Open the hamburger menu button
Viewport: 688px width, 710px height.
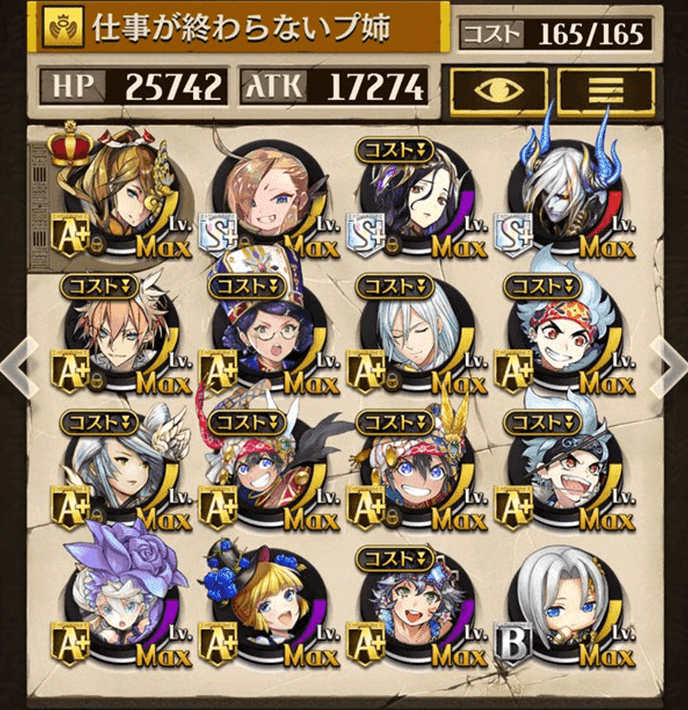[599, 88]
